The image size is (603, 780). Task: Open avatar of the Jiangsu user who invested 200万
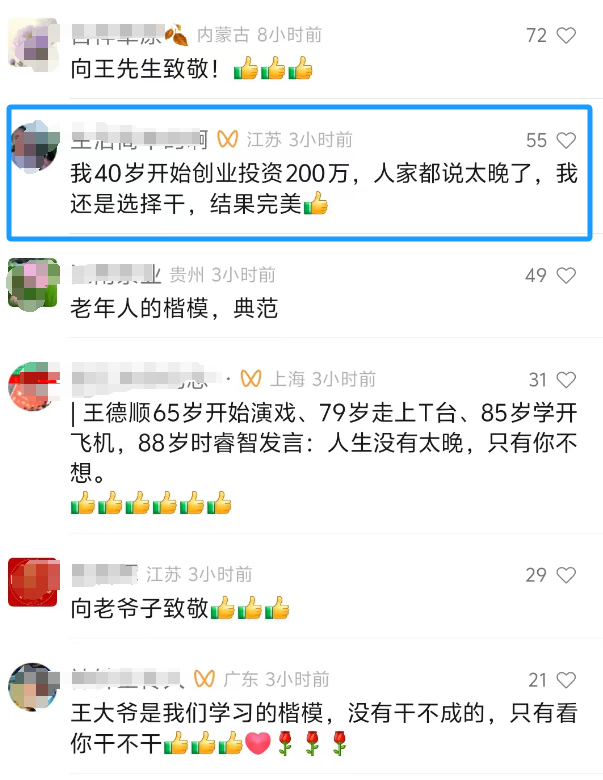[x=32, y=147]
